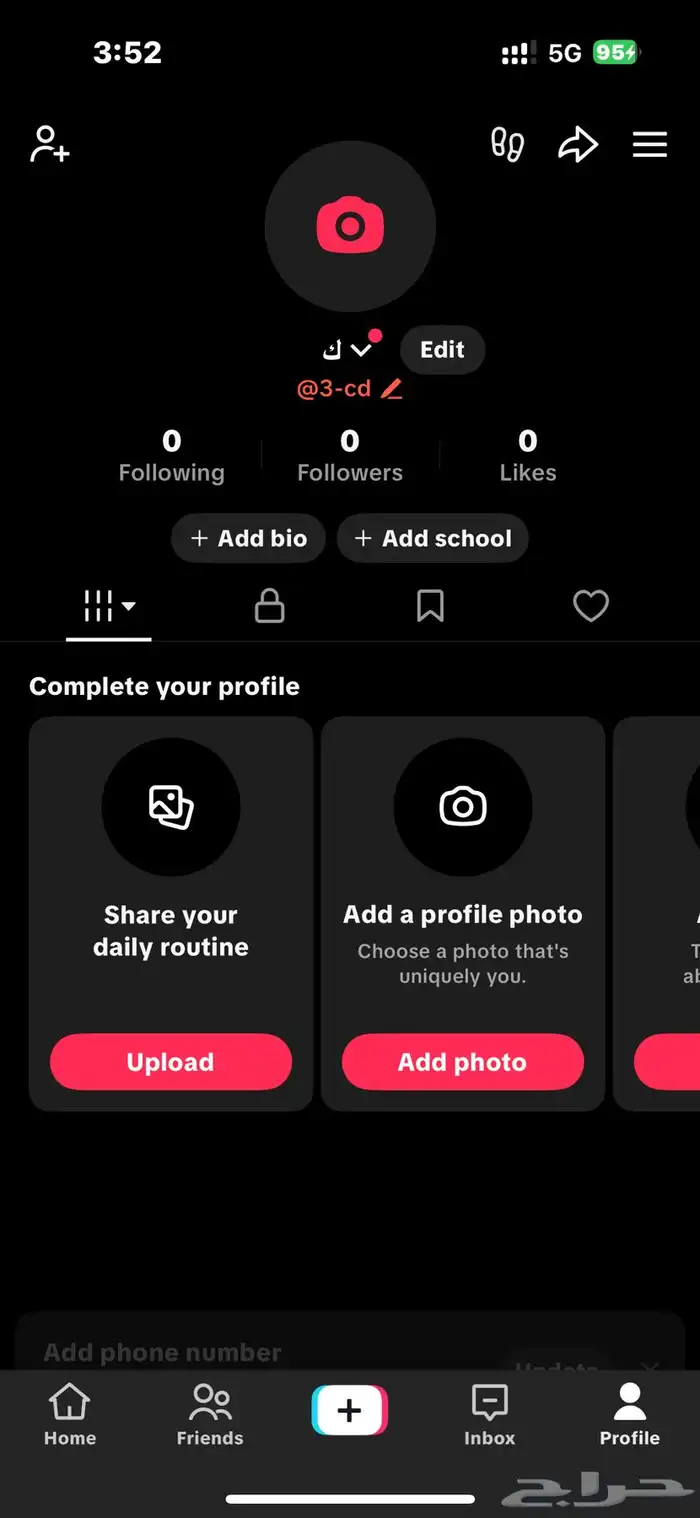700x1518 pixels.
Task: Open the add friends icon
Action: click(49, 144)
